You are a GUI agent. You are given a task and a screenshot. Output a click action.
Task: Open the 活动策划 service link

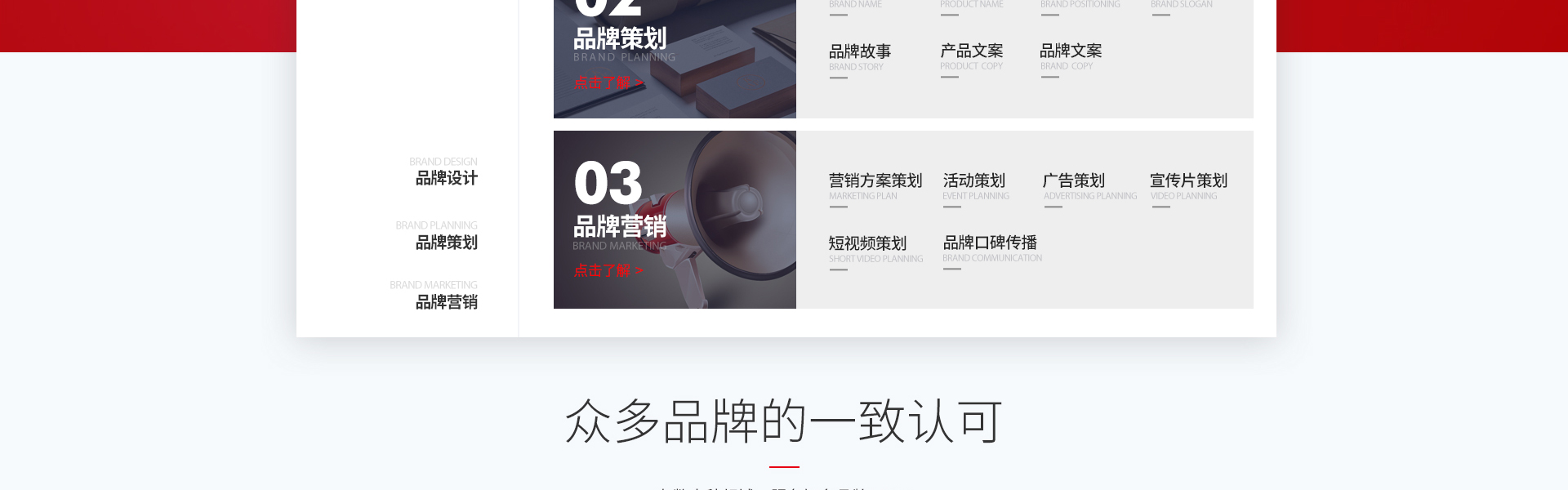coord(973,180)
